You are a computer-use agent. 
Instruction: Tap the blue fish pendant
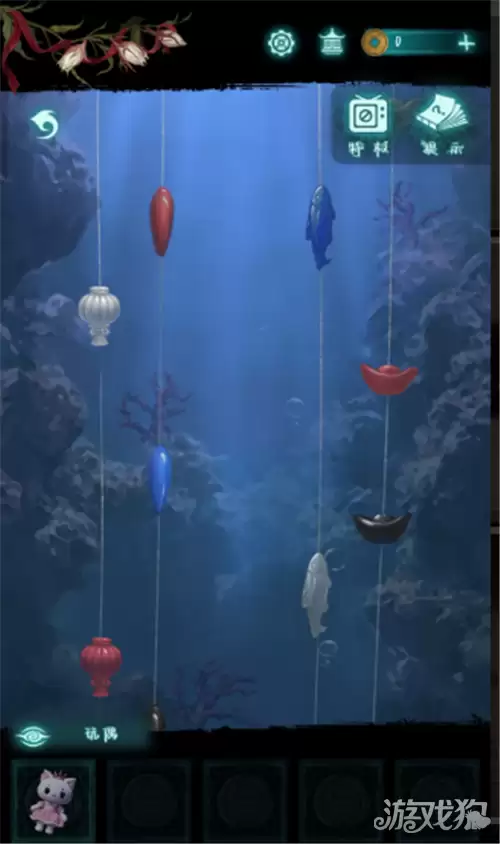(x=320, y=227)
